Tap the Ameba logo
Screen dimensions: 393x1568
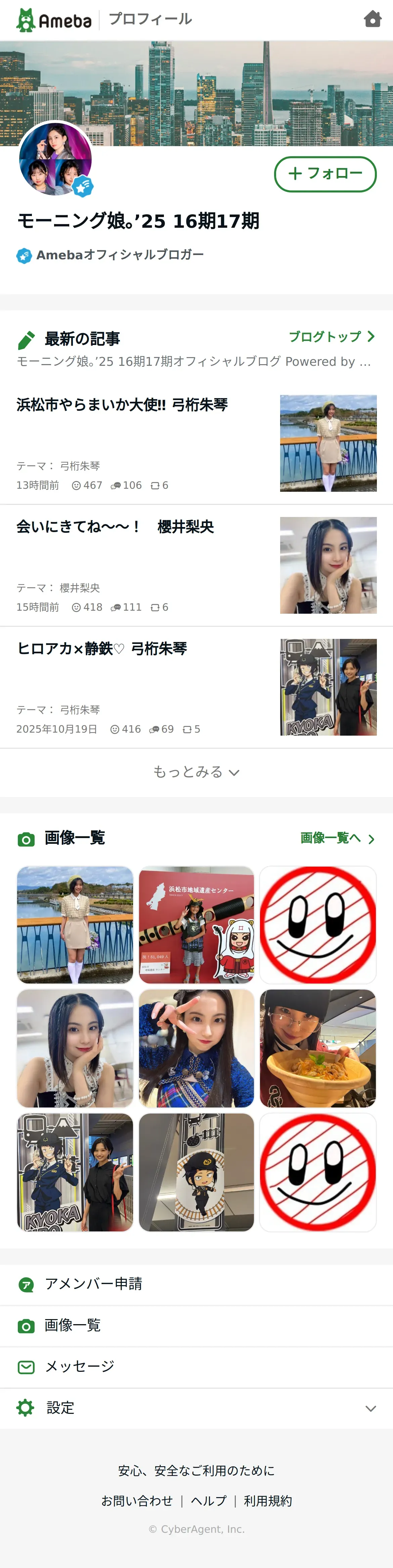(x=54, y=20)
